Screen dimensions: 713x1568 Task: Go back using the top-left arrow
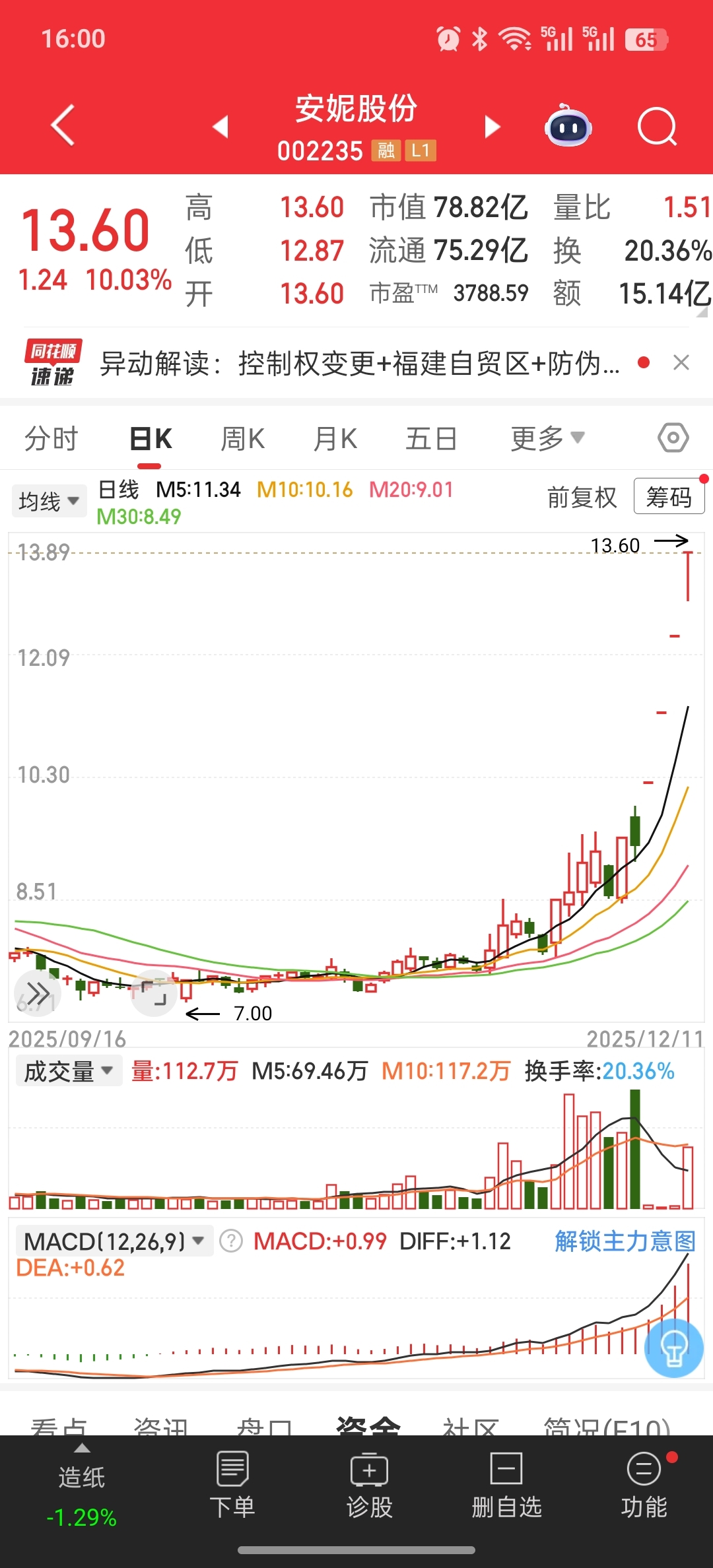tap(63, 125)
